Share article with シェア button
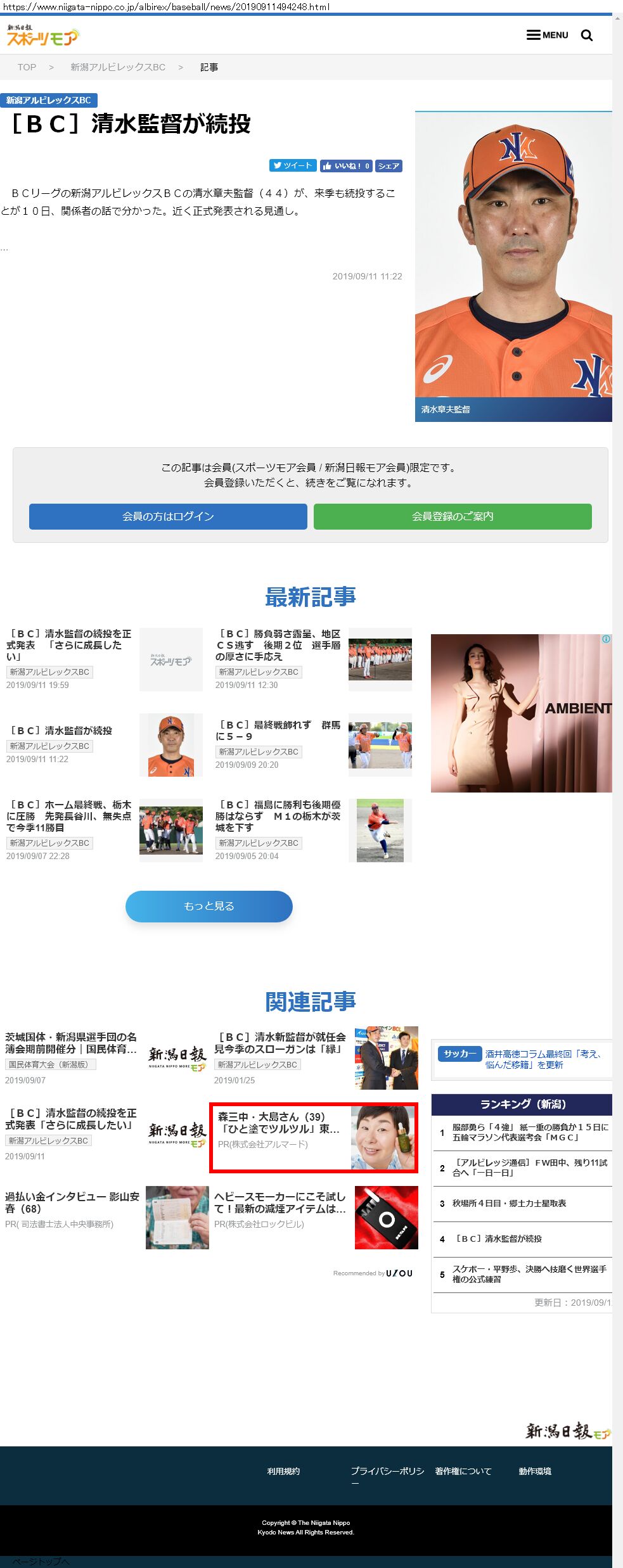 coord(389,166)
